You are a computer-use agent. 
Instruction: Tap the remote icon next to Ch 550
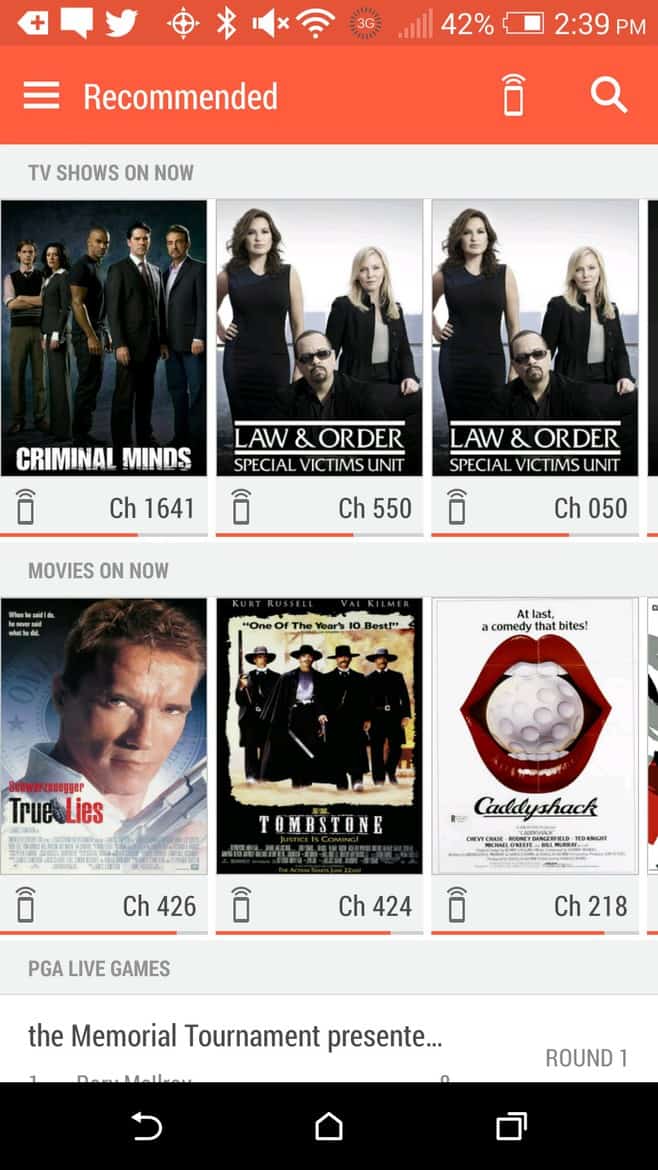241,507
